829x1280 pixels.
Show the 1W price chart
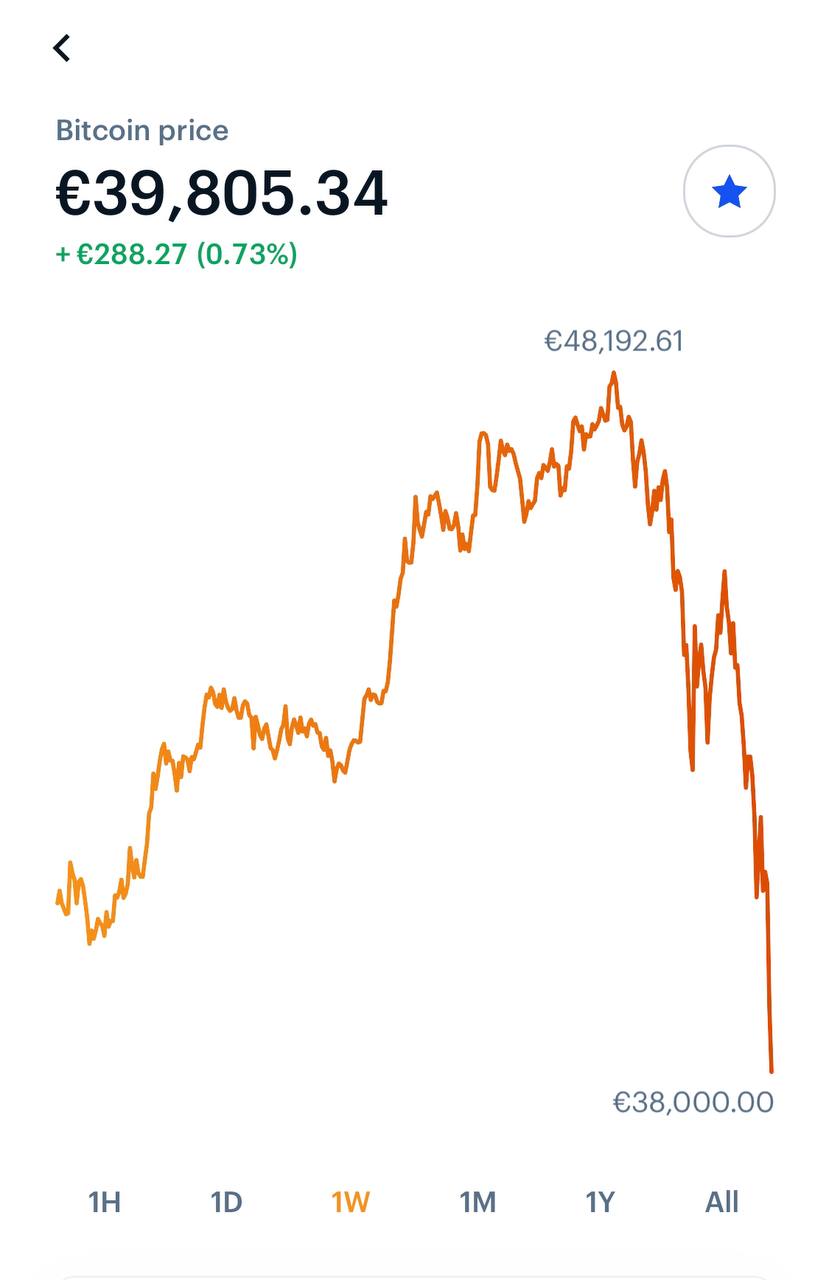351,1201
